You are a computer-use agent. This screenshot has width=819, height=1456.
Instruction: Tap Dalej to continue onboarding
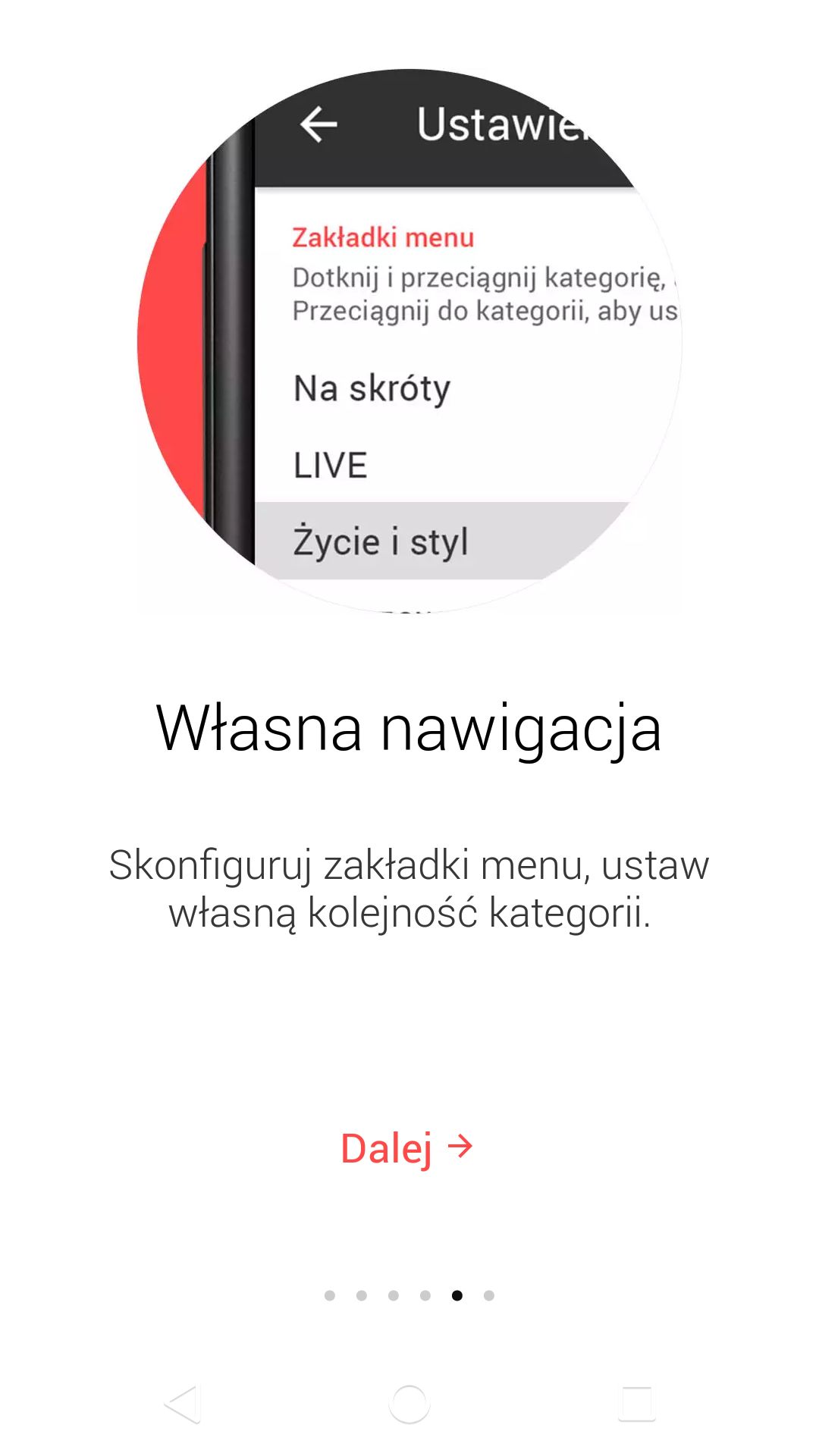click(407, 1148)
